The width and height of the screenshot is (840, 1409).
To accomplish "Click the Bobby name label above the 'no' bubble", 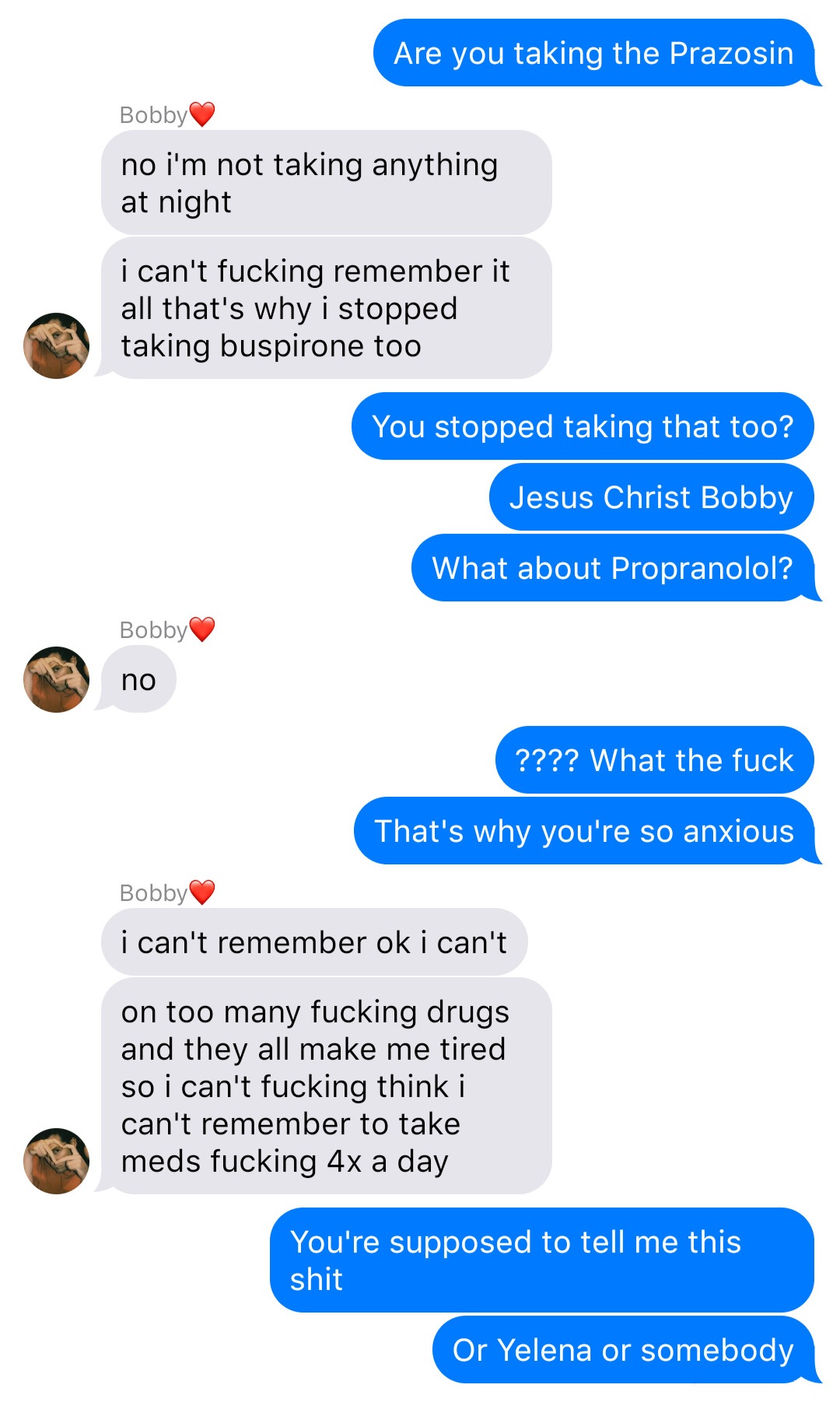I will [x=152, y=629].
